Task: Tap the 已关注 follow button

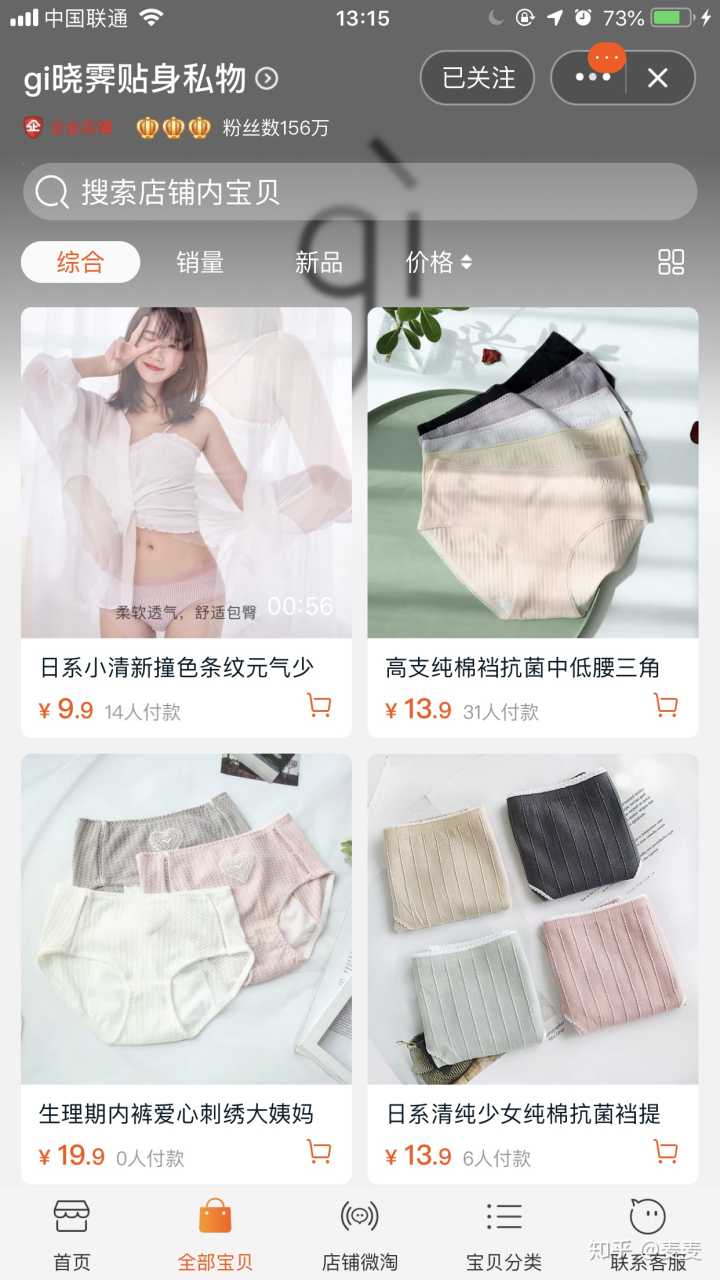Action: click(x=478, y=78)
